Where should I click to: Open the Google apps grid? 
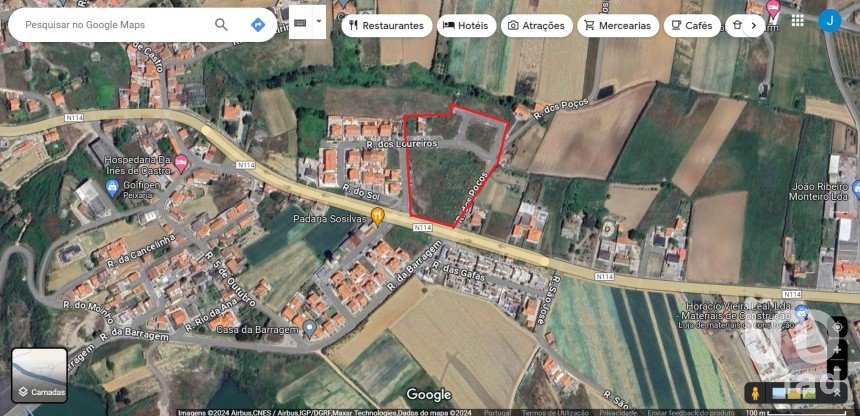point(797,20)
